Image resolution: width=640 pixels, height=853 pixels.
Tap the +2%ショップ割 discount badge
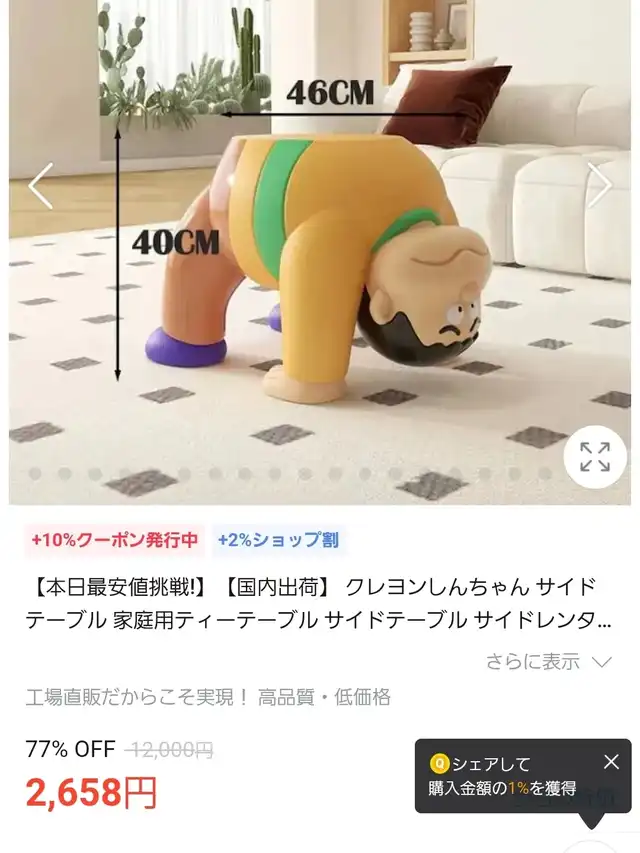(278, 540)
